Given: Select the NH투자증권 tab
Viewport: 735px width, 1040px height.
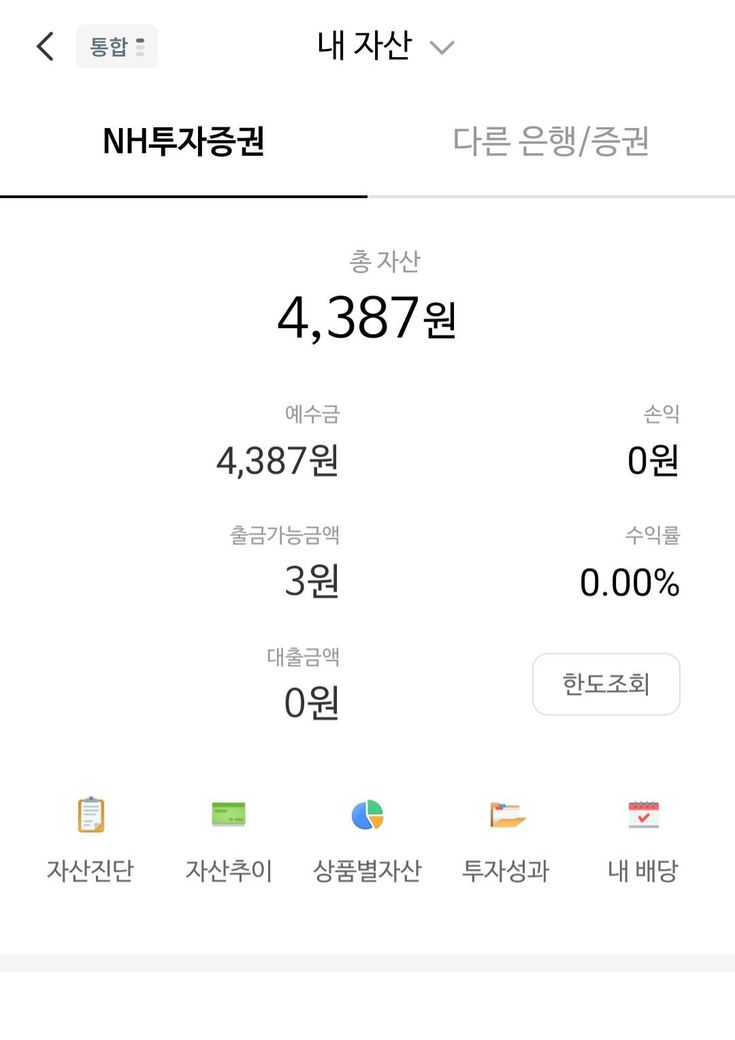Looking at the screenshot, I should pos(184,142).
